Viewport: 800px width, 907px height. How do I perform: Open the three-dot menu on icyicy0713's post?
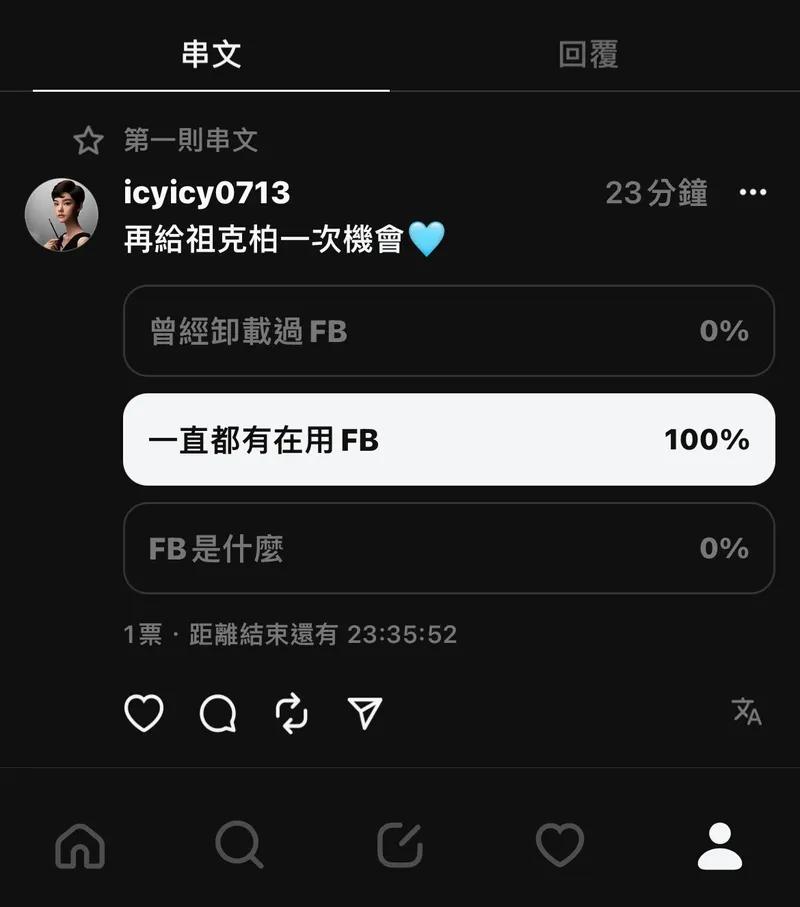point(752,193)
